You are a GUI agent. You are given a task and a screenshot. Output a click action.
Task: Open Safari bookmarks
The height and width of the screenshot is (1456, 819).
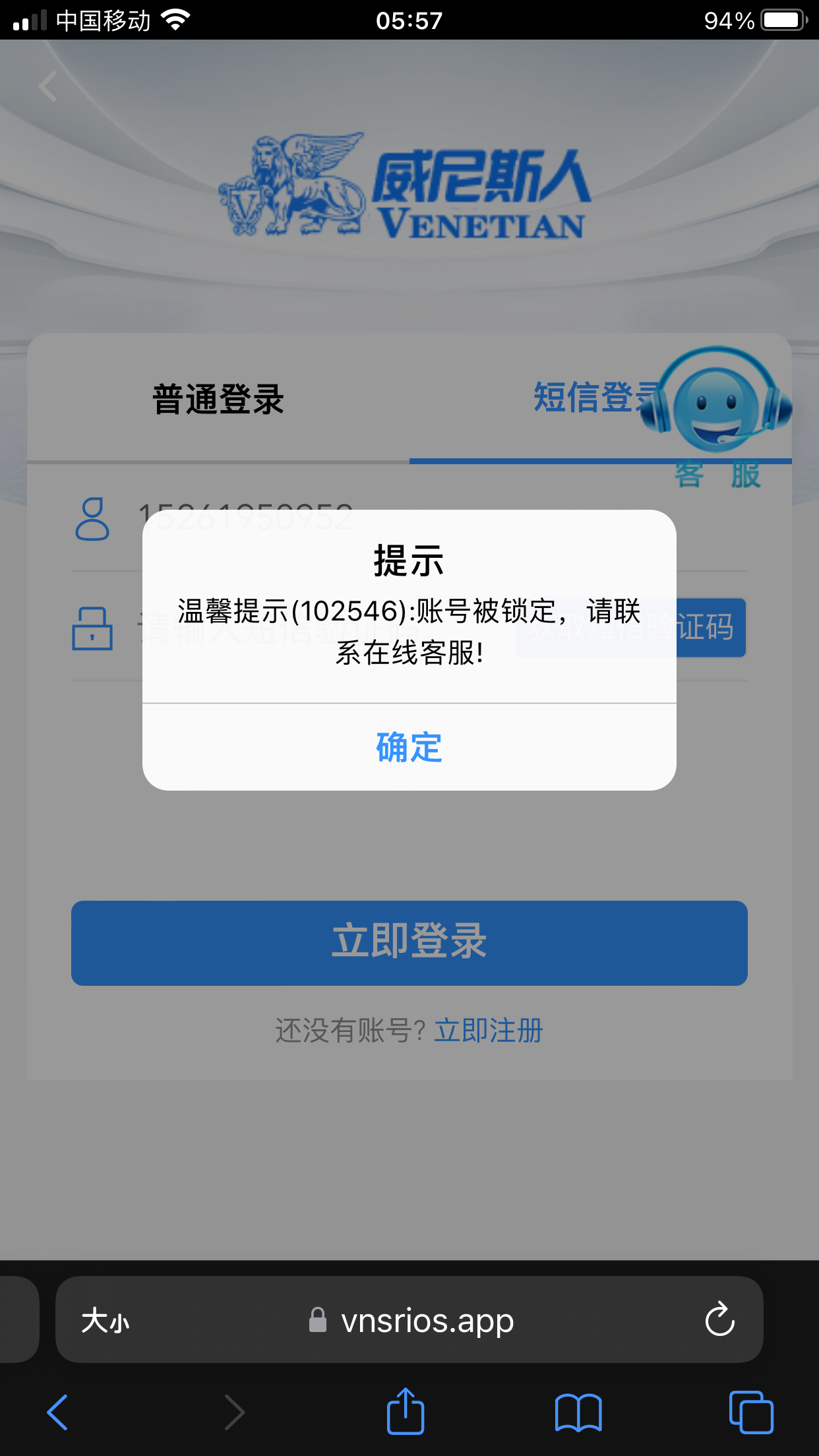coord(578,1412)
